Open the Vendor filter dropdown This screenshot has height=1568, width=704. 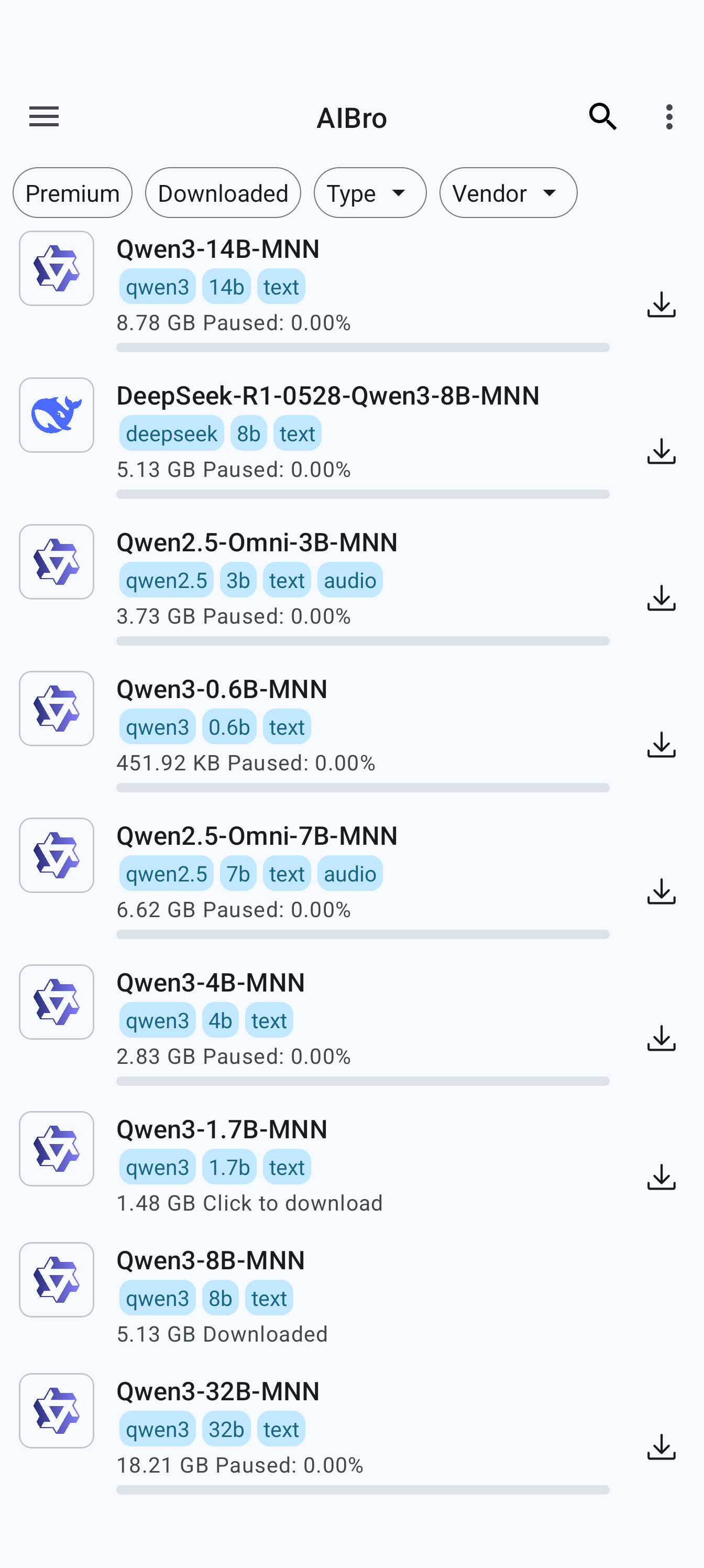(x=508, y=192)
